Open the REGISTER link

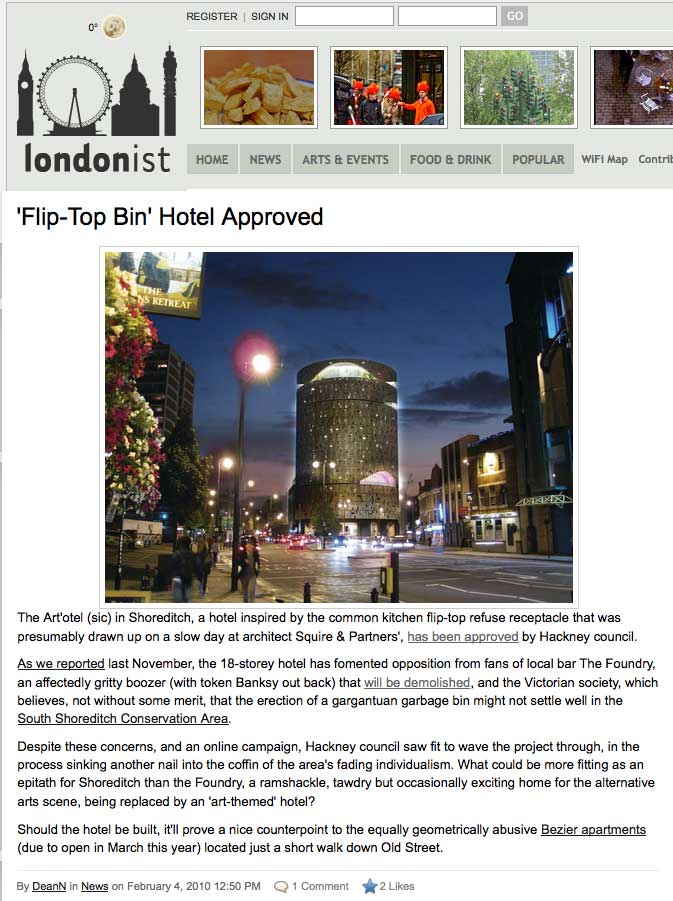[212, 17]
